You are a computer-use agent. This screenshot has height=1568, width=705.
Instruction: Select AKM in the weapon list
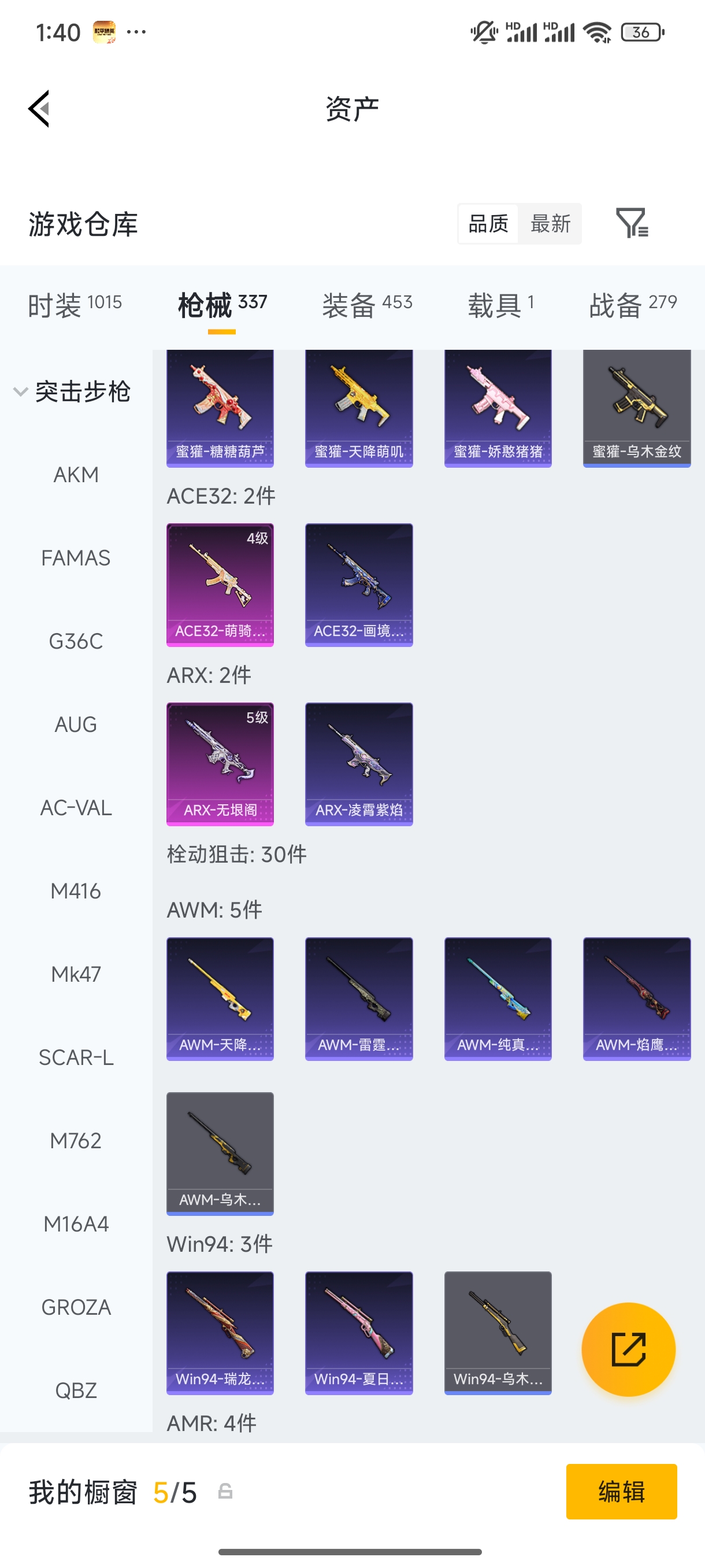76,475
